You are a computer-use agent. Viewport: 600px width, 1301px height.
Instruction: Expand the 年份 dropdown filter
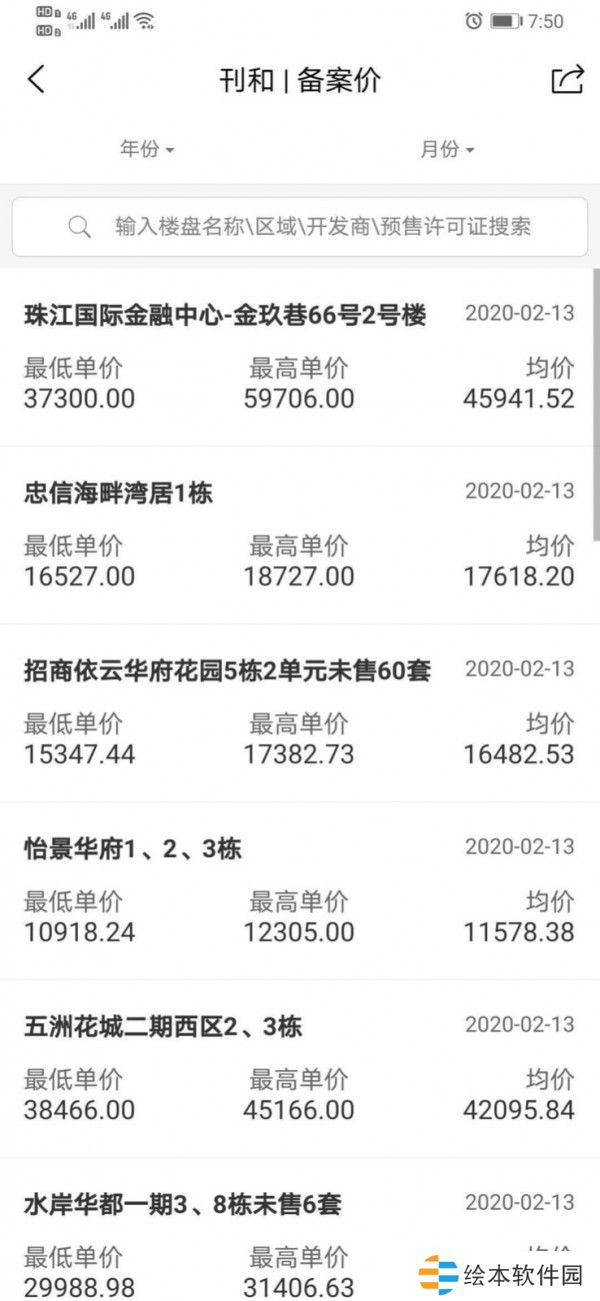[147, 150]
